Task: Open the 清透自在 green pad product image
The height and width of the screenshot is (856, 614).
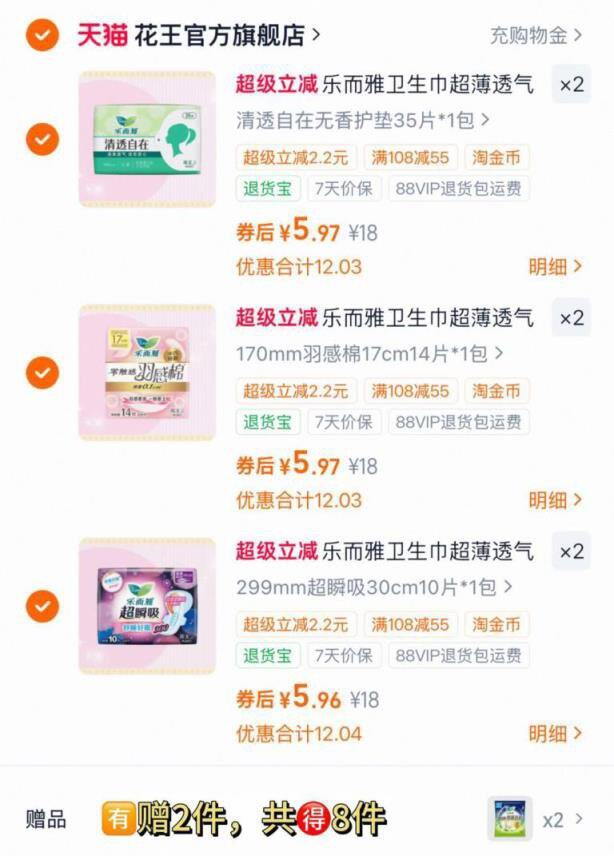Action: (147, 139)
